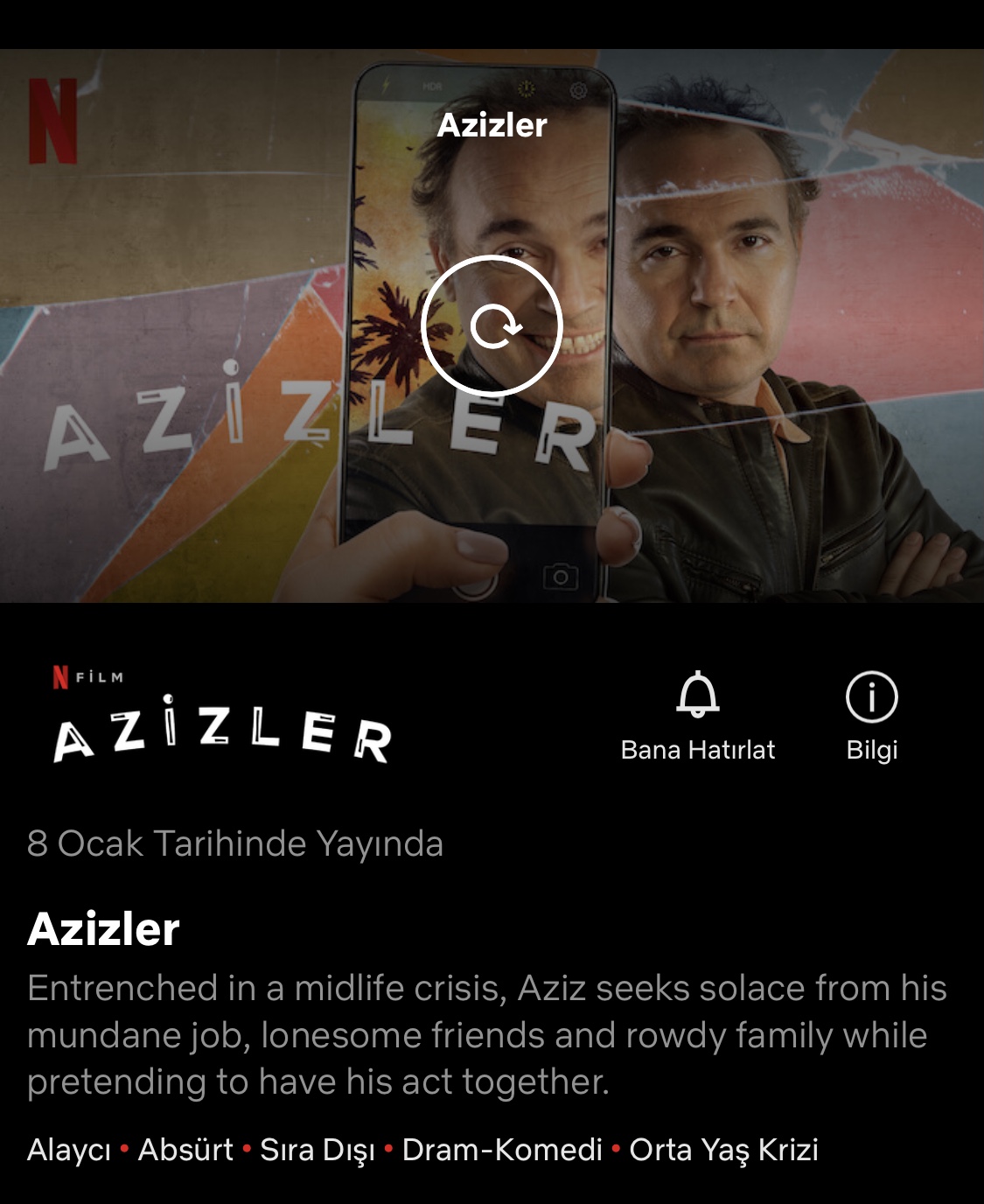Replay the Azizler trailer

point(492,326)
